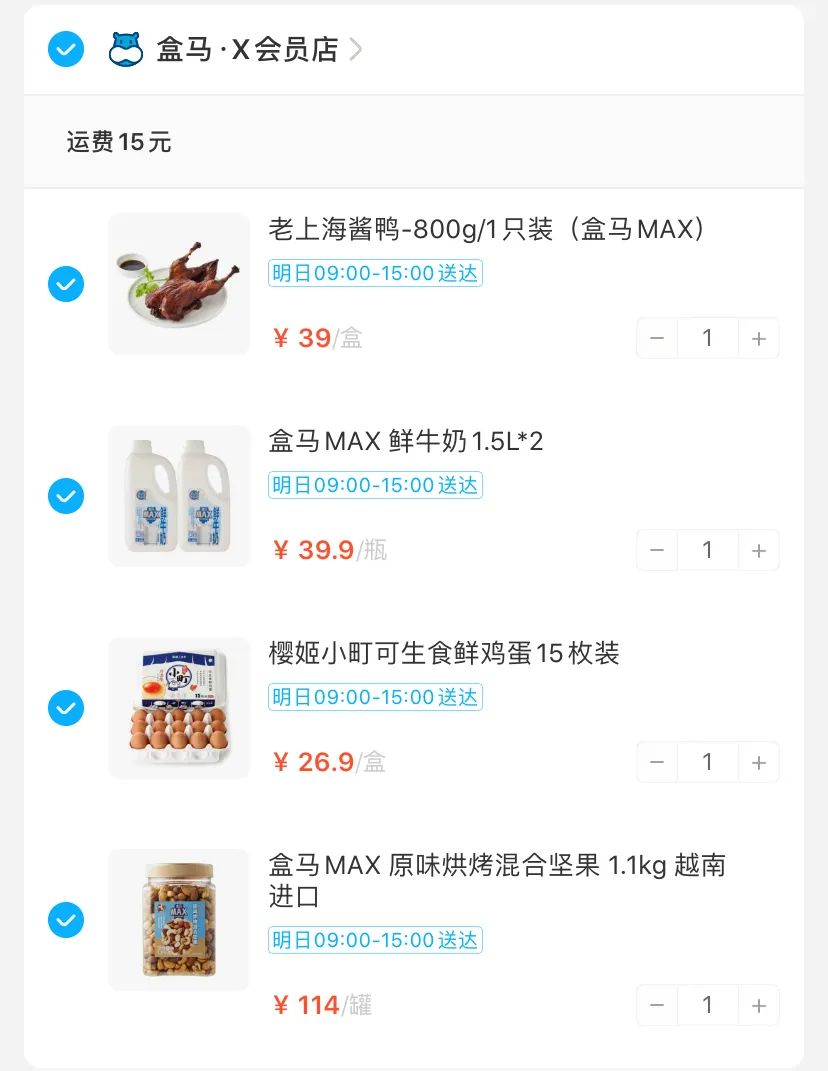Screen dimensions: 828x1071
Task: Open the 盒马·X会员店 store page chevron
Action: tap(356, 48)
